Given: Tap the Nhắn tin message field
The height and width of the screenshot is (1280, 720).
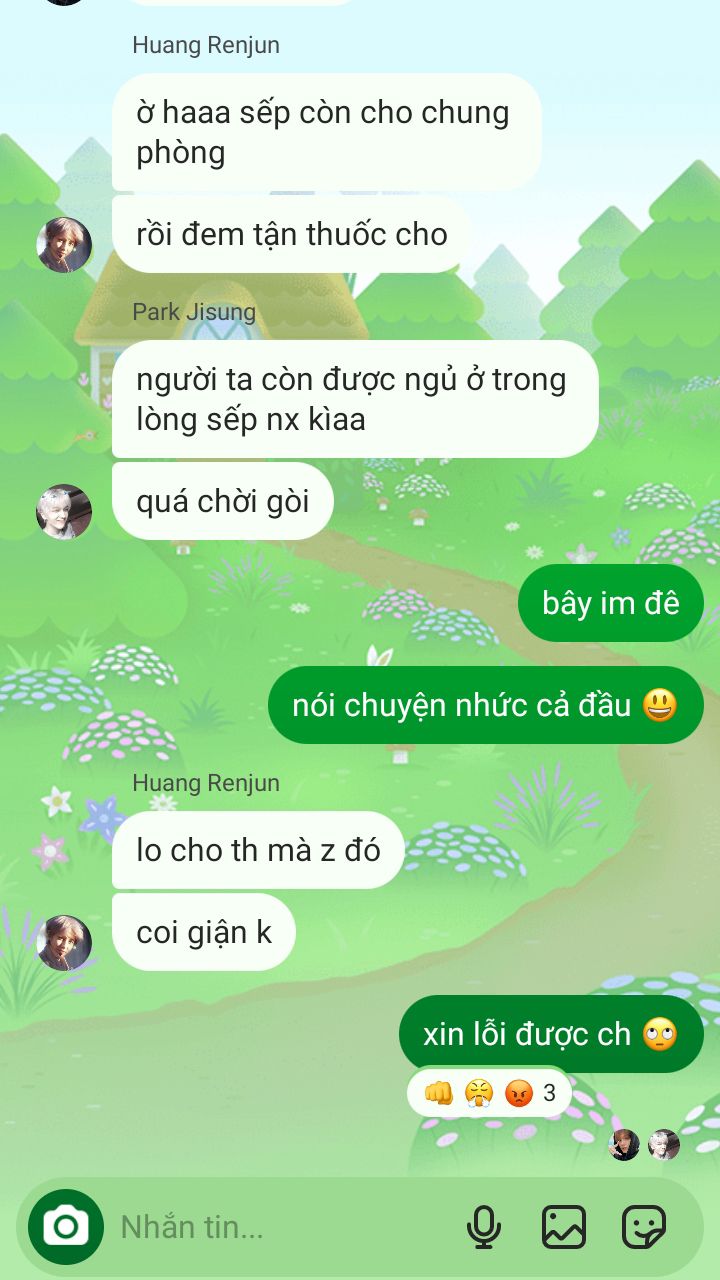Looking at the screenshot, I should (285, 1227).
